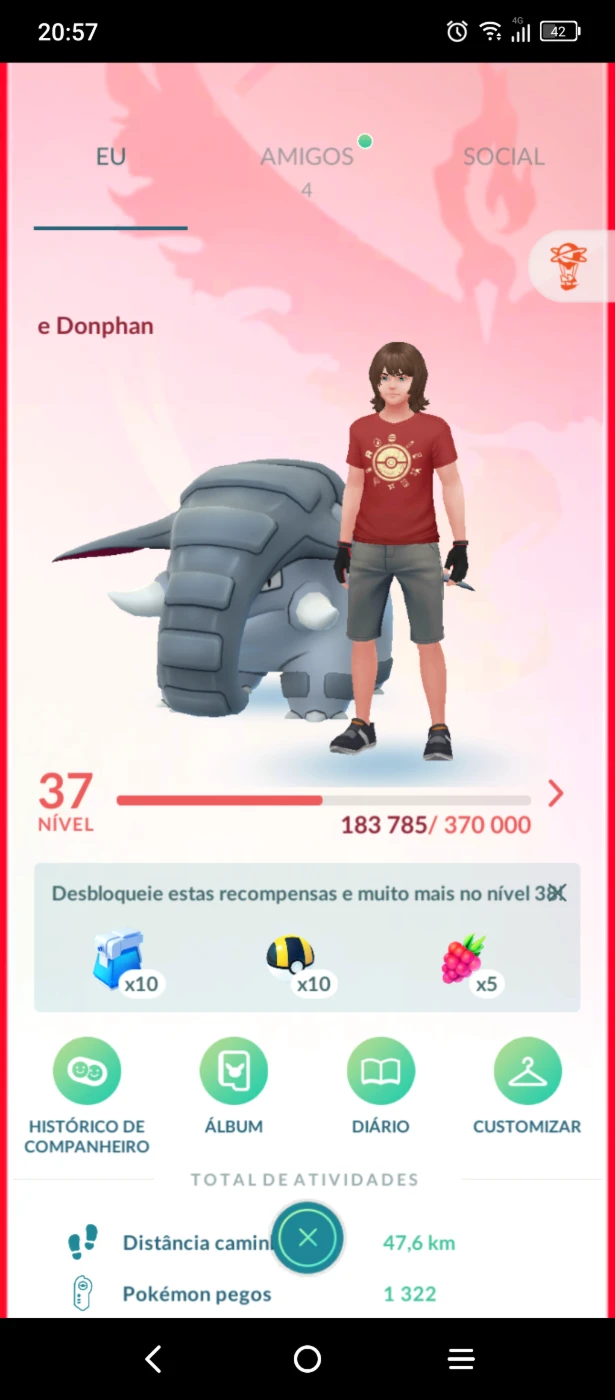
Task: Open the Team Rocket balloon icon
Action: pos(568,266)
